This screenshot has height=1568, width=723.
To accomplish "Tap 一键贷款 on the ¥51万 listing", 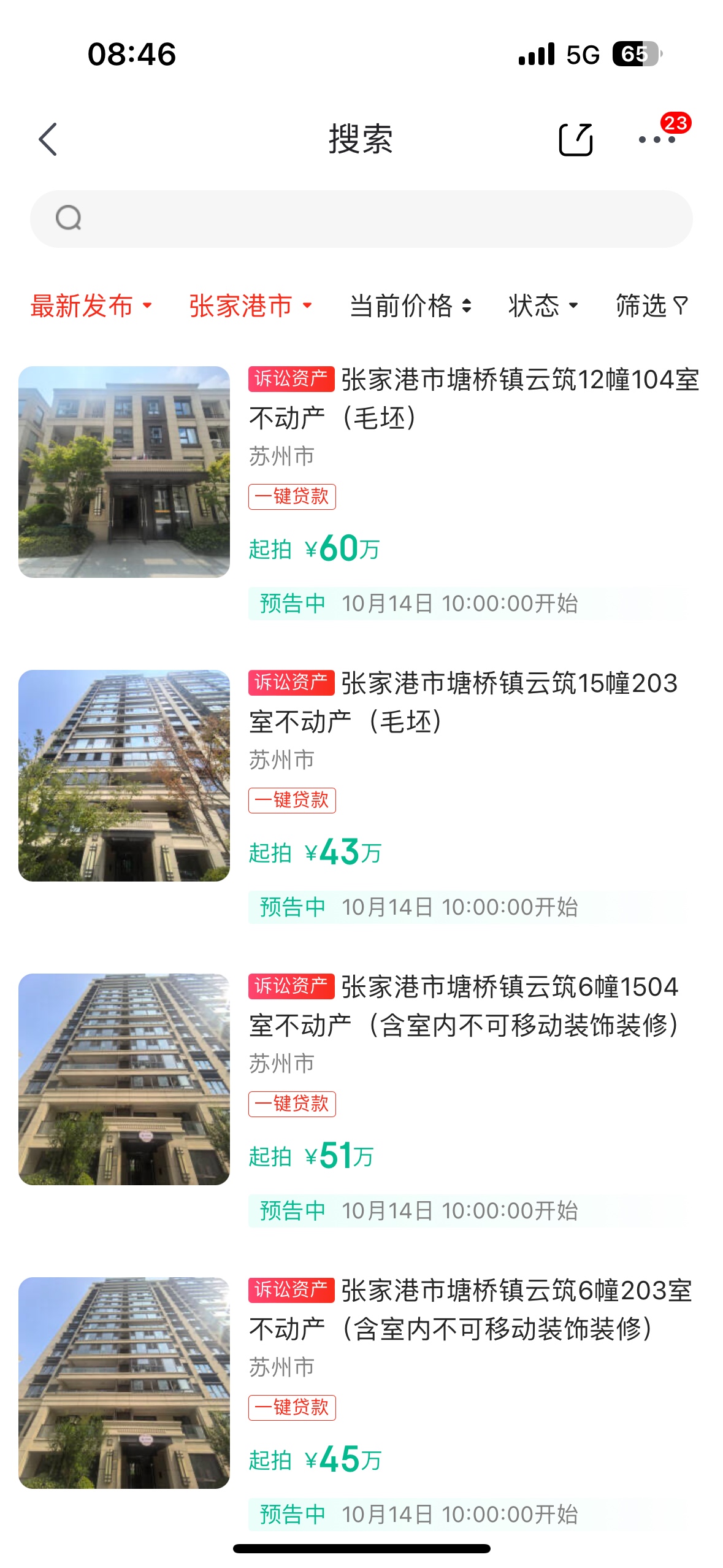I will coord(292,1104).
